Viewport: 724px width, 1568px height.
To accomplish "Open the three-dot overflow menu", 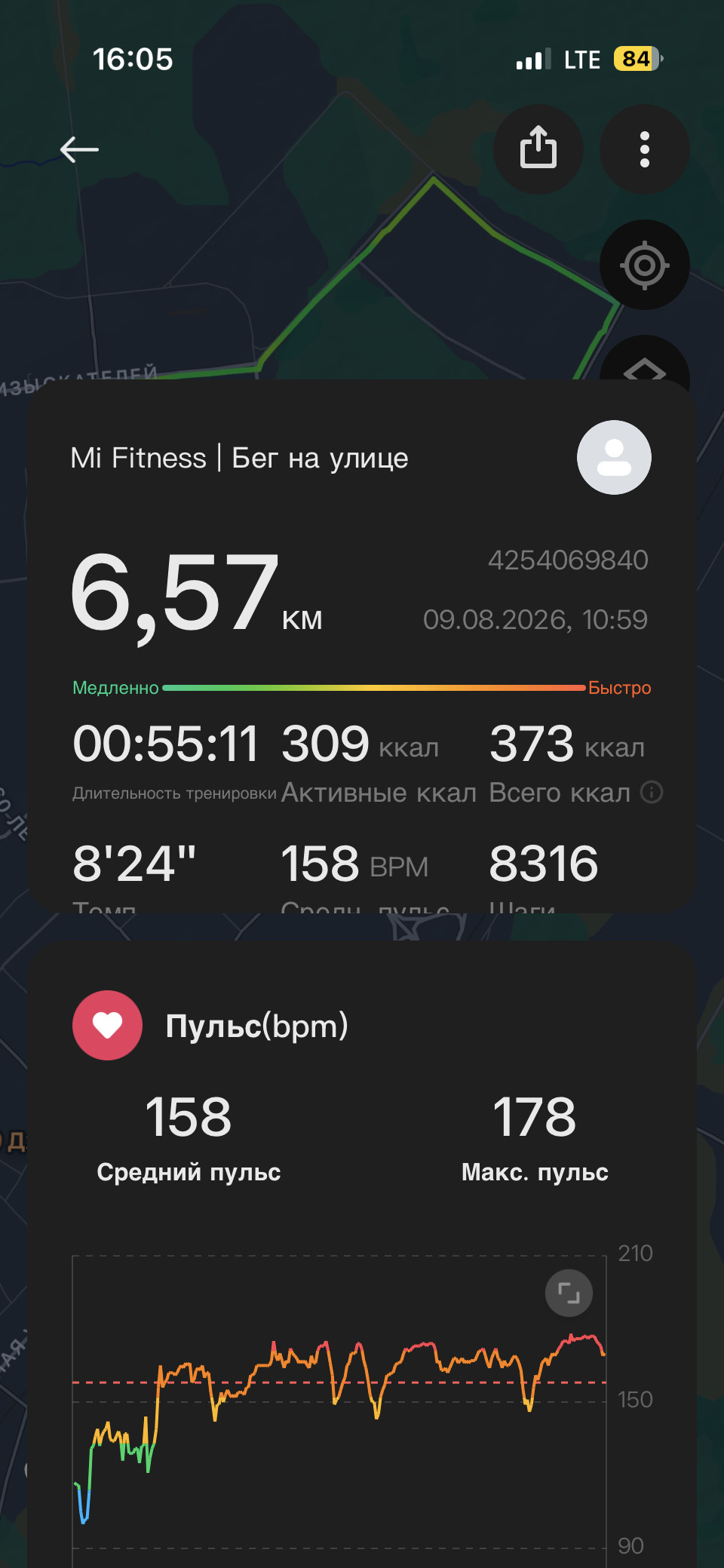I will pos(645,149).
